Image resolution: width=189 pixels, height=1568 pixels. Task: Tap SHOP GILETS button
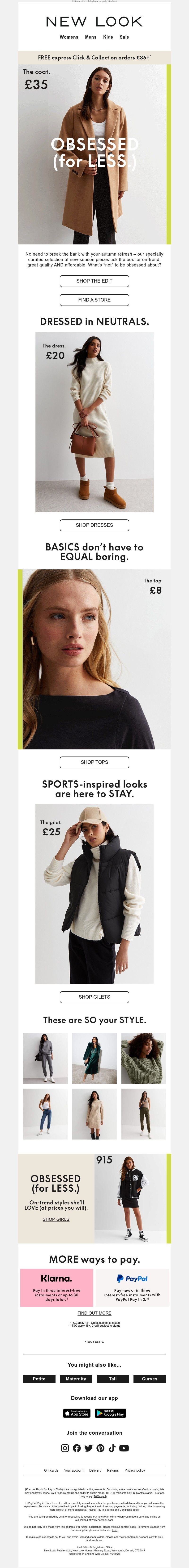click(94, 997)
